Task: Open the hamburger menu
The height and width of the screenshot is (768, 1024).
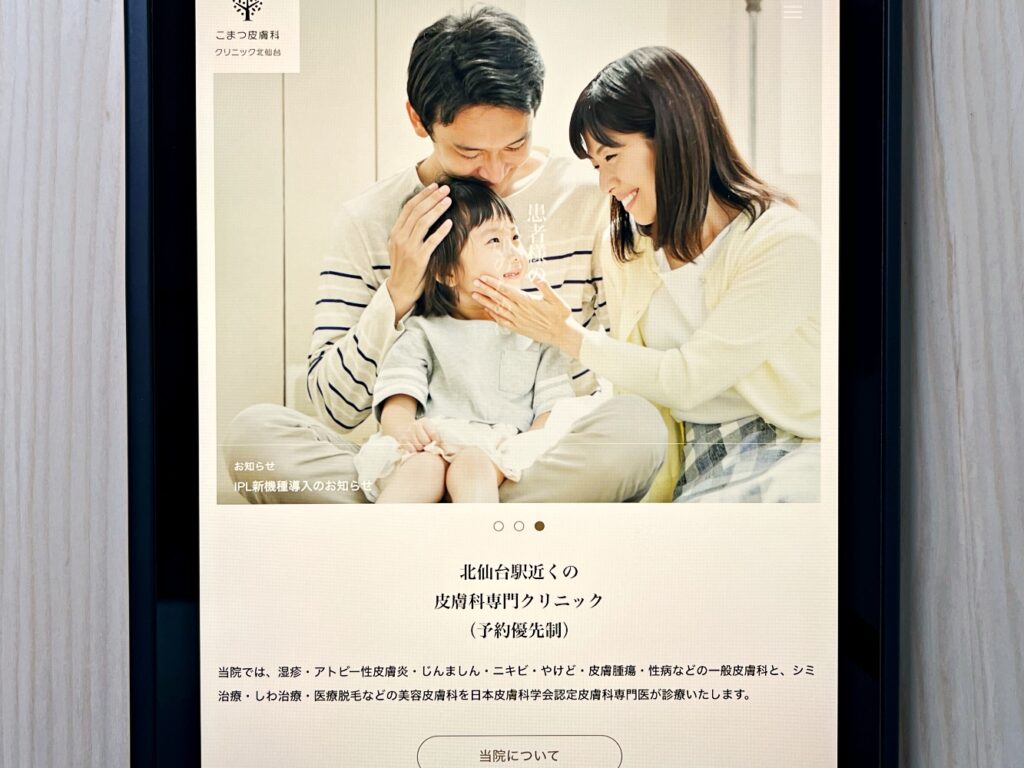Action: 792,12
